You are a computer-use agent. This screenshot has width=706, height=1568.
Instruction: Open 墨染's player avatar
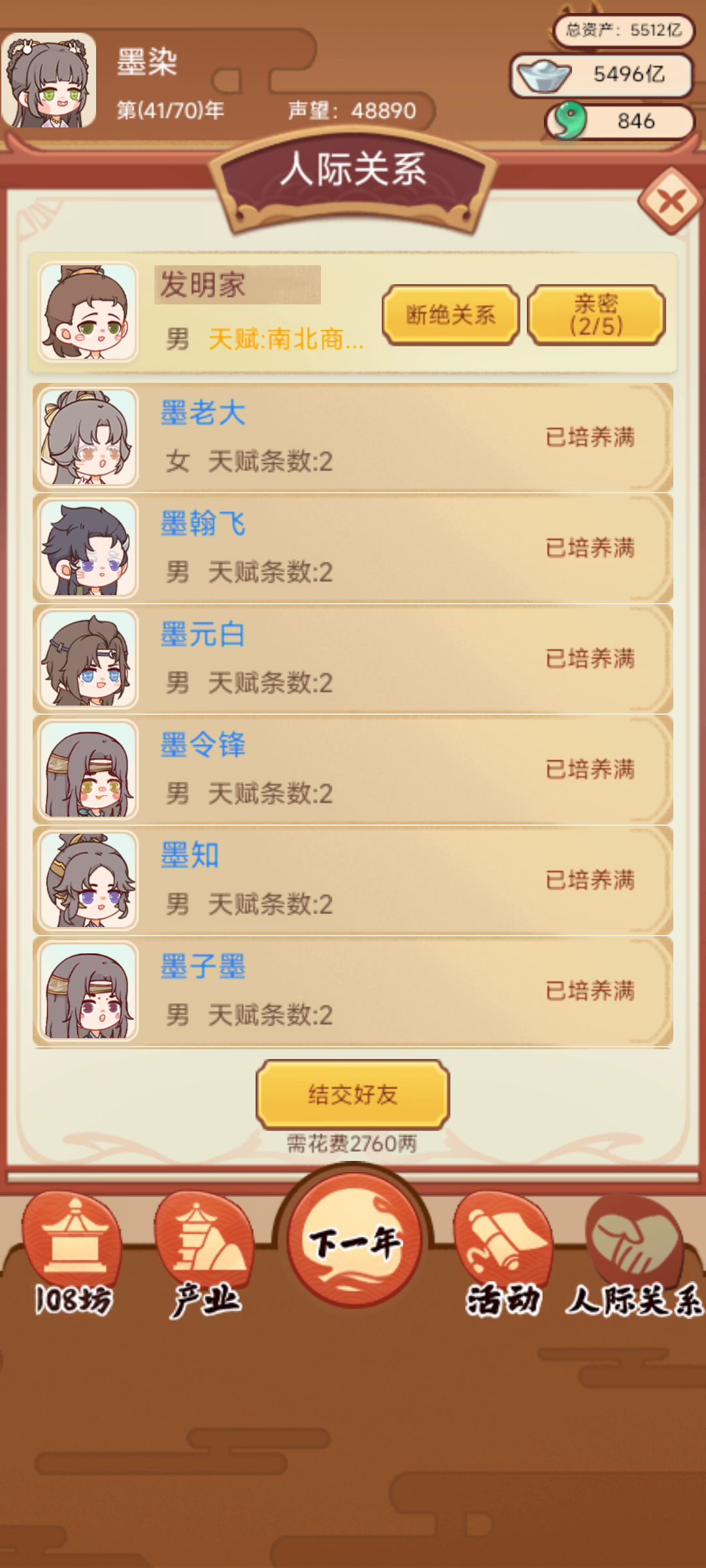49,81
